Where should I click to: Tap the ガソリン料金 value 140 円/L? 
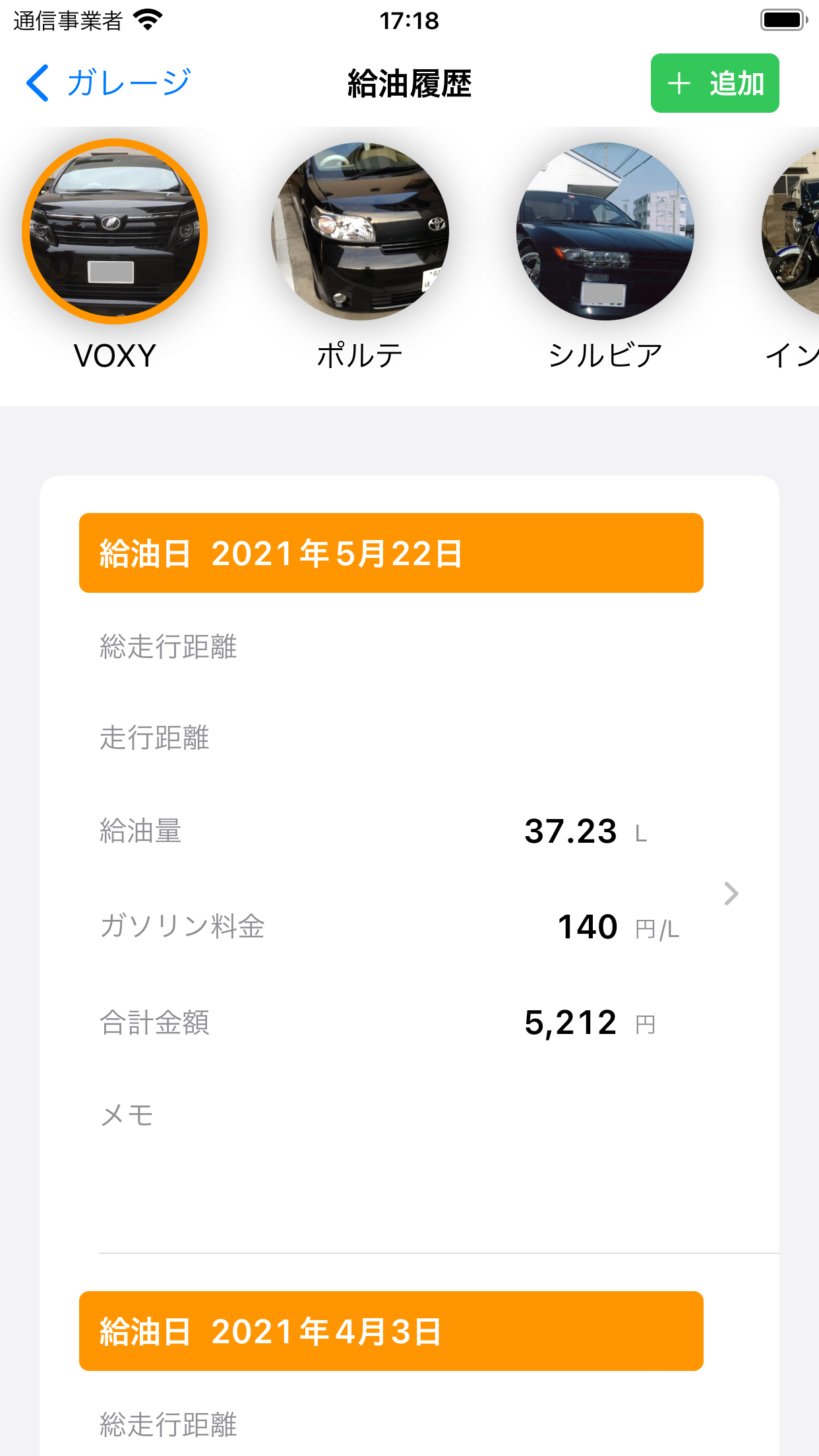(x=587, y=926)
